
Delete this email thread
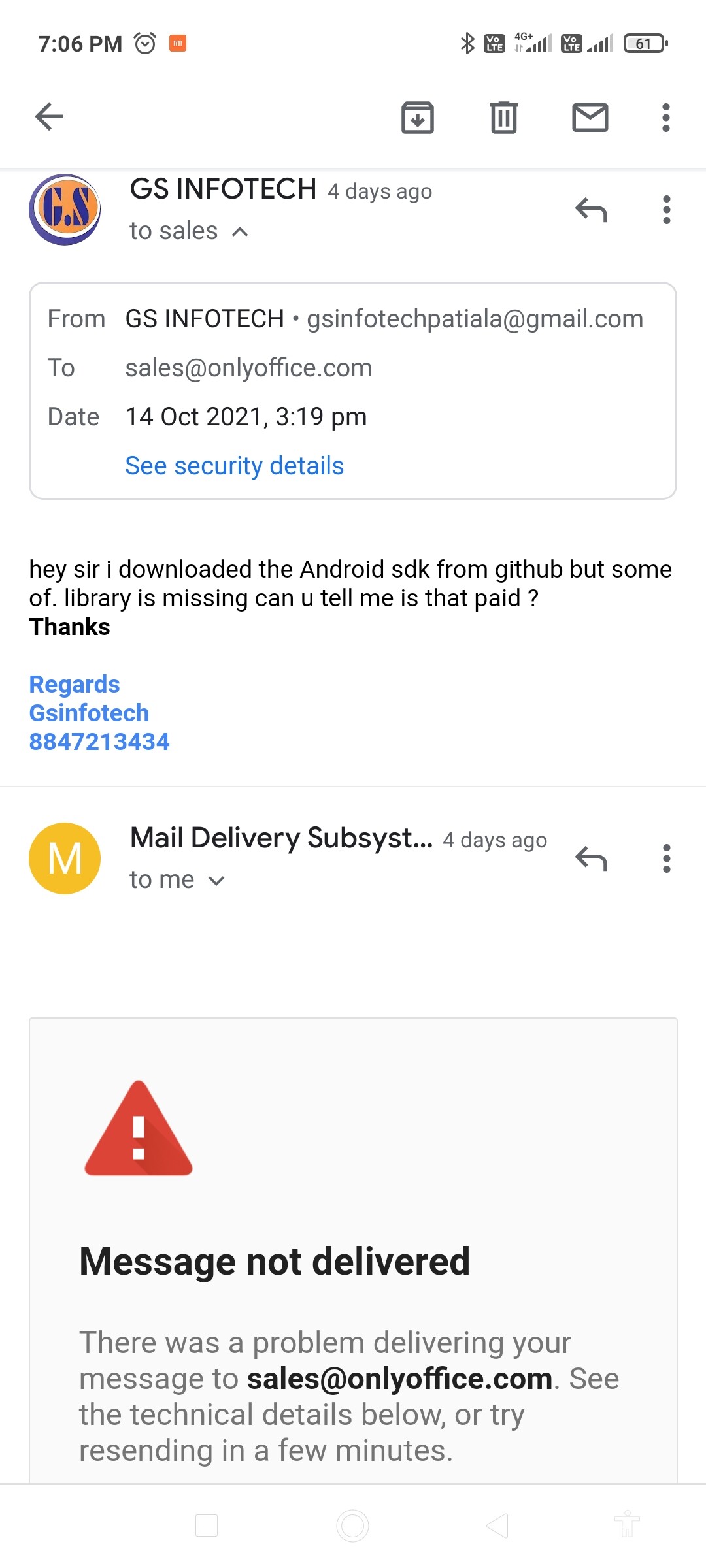(x=504, y=118)
